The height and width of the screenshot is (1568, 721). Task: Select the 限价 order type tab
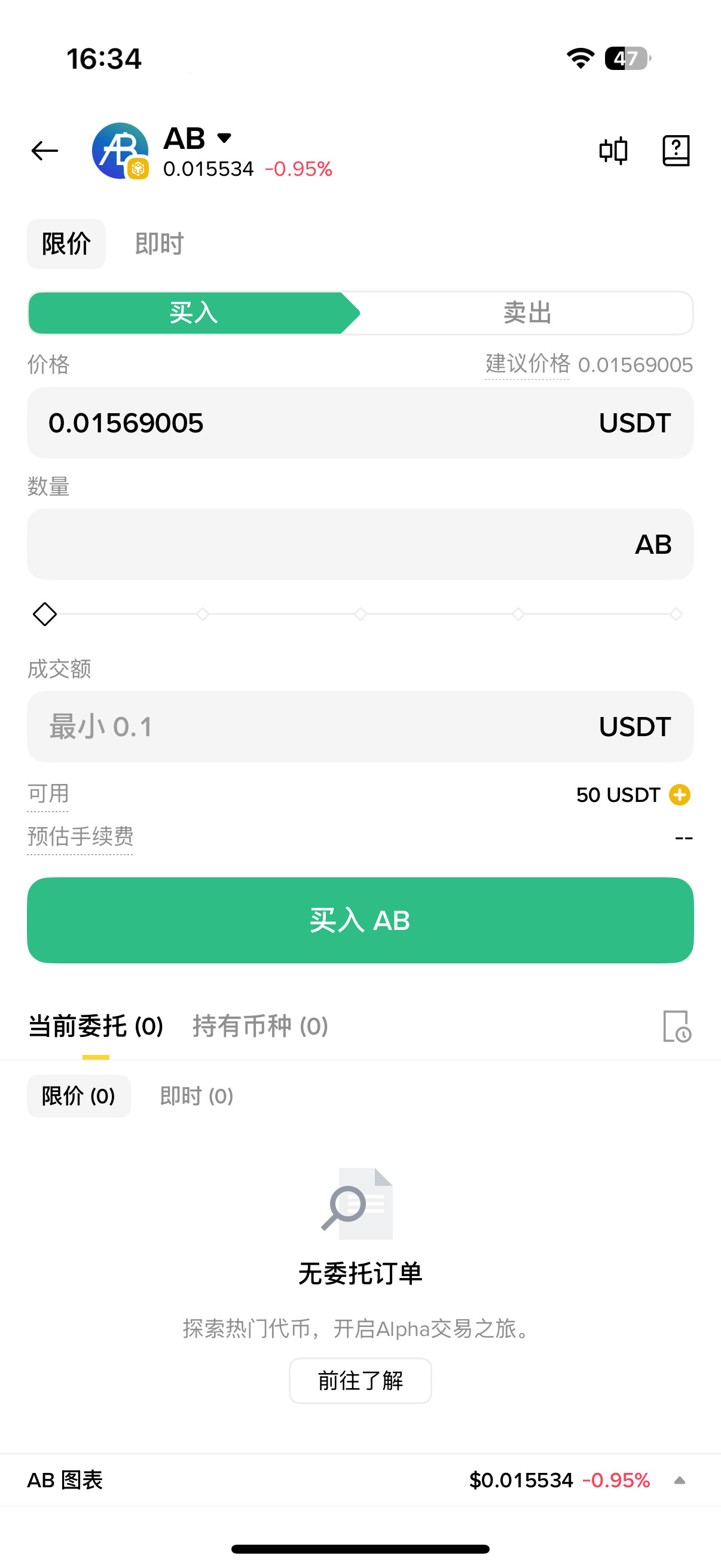pyautogui.click(x=66, y=244)
